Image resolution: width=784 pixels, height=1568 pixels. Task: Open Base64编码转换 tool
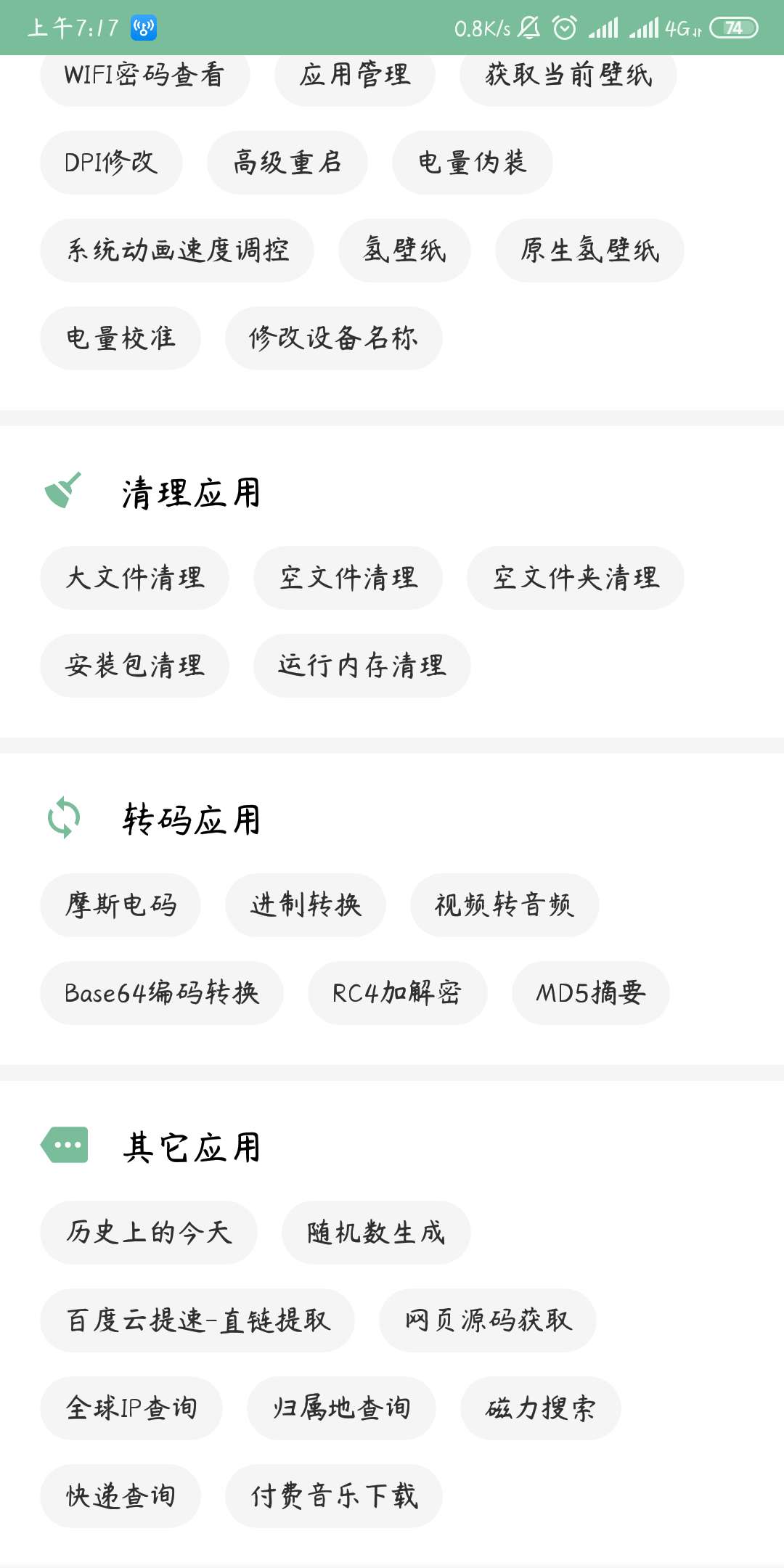[x=162, y=993]
